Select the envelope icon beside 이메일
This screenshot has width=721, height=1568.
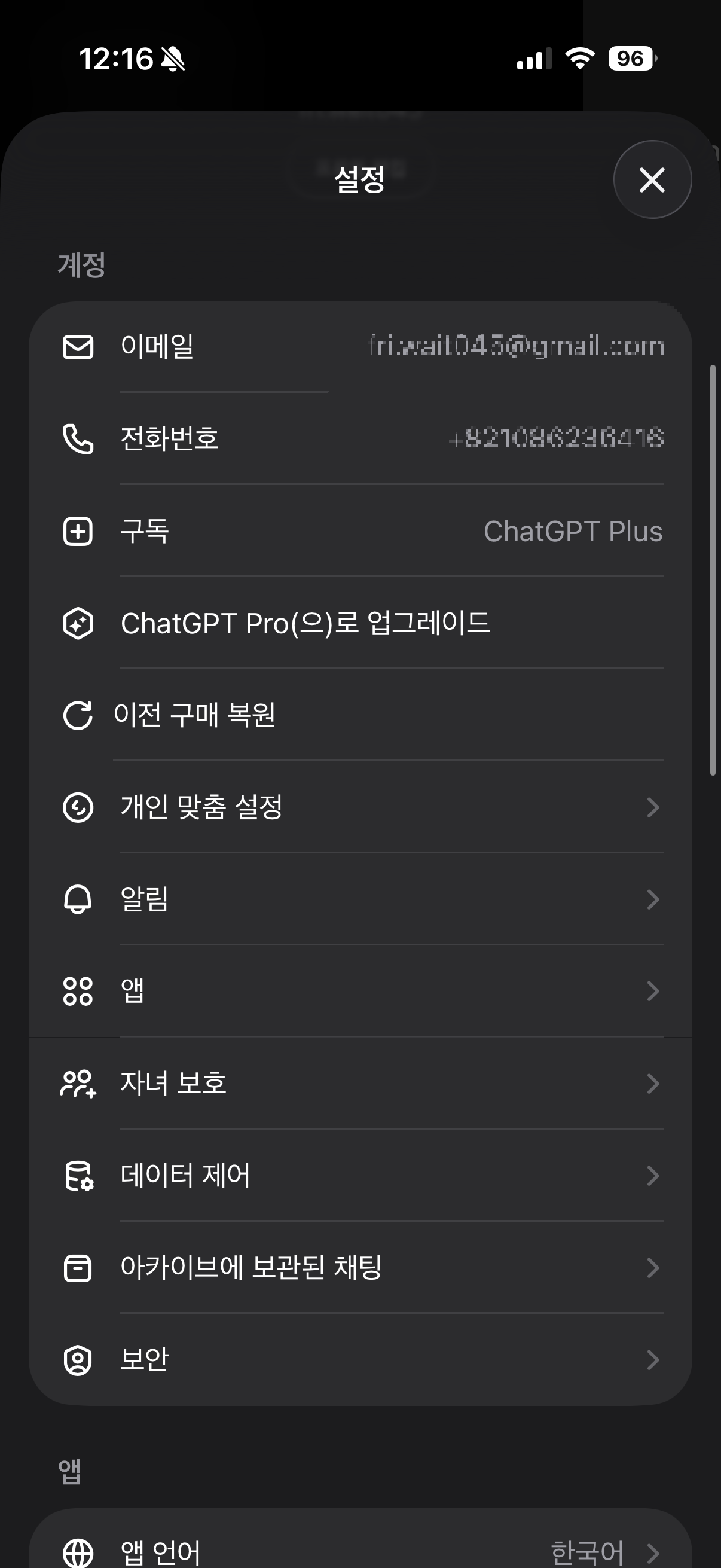coord(78,347)
